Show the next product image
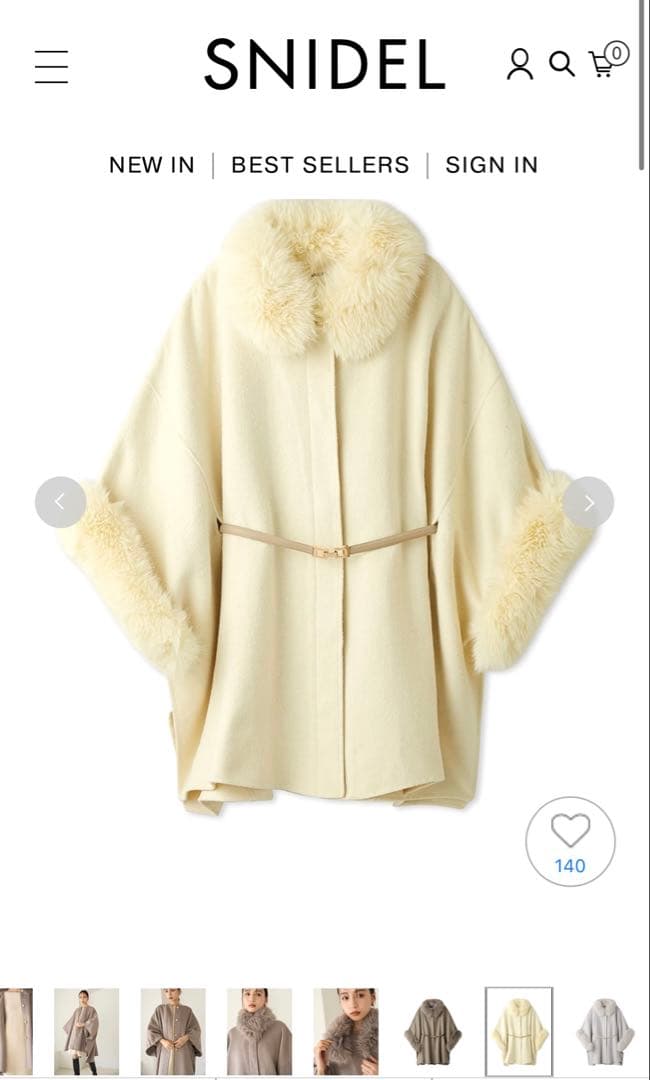The image size is (650, 1080). point(588,502)
